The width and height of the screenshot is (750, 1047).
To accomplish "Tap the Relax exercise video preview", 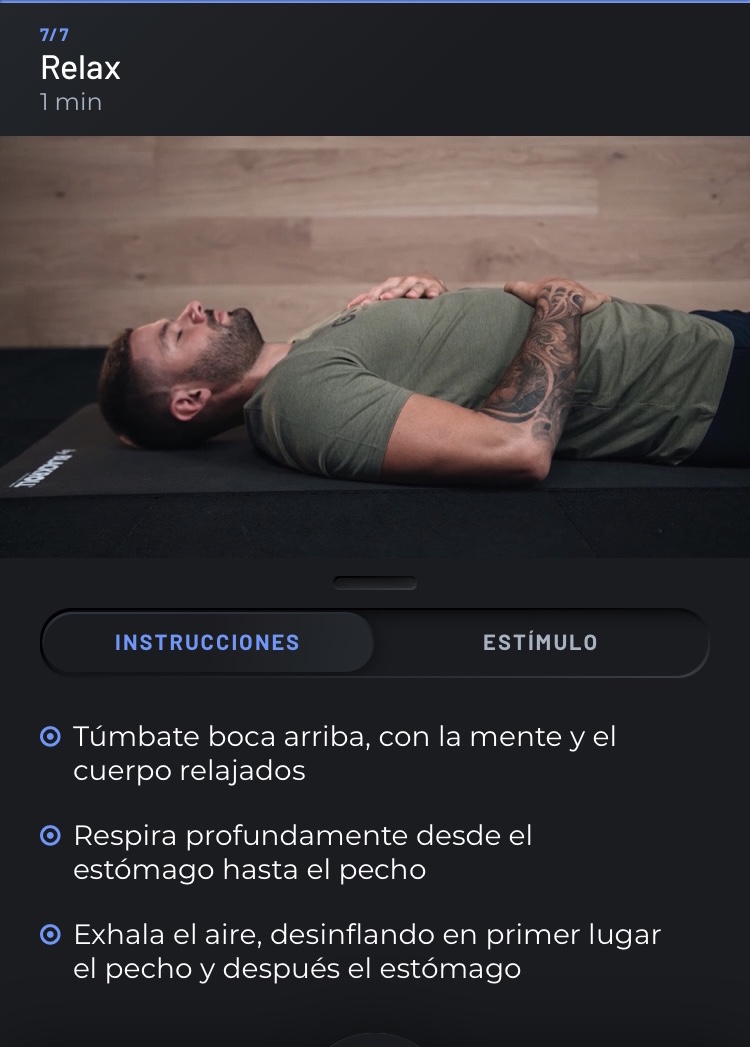I will tap(375, 346).
